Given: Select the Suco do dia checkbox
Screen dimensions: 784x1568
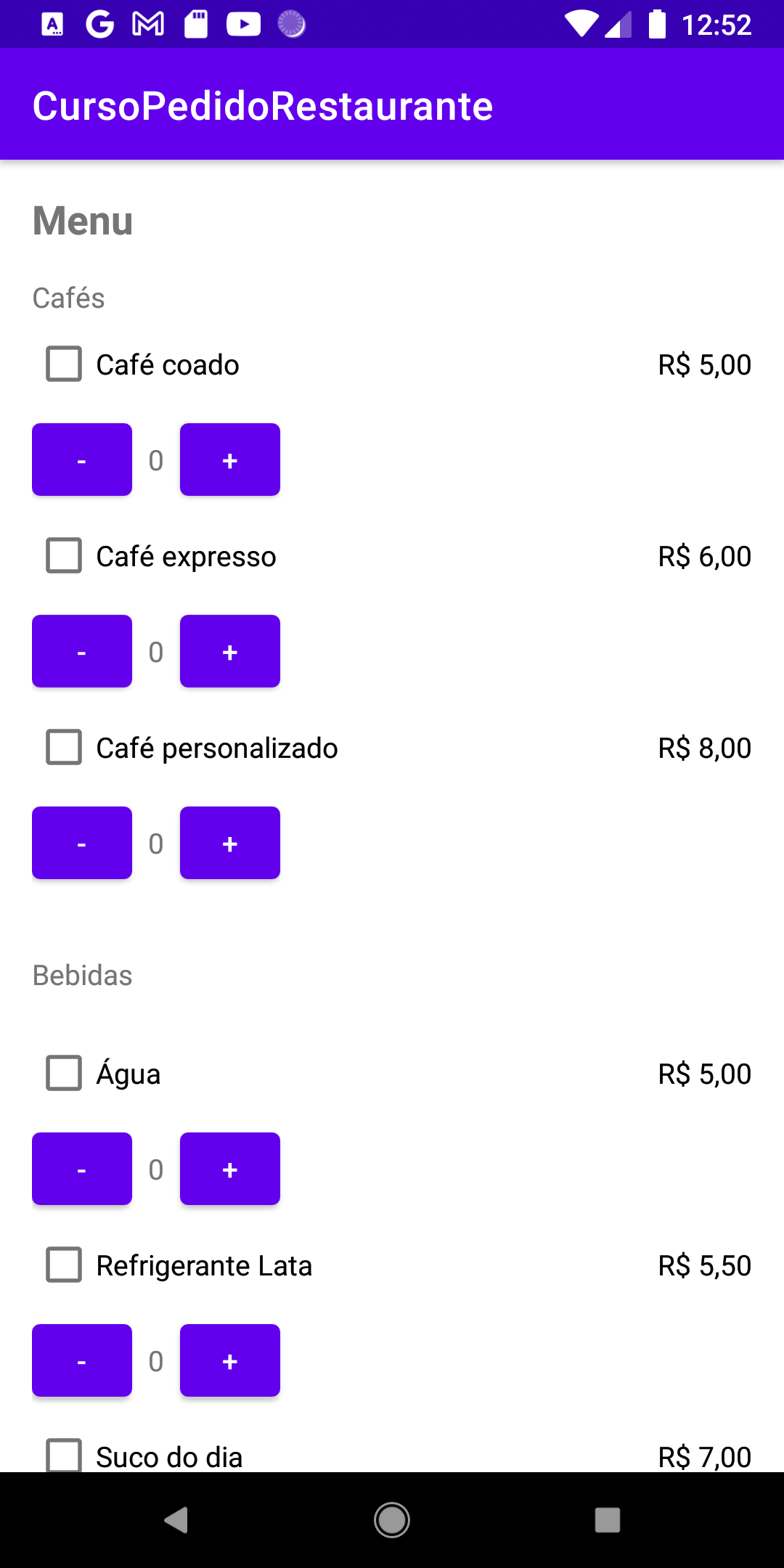Looking at the screenshot, I should (x=64, y=1456).
